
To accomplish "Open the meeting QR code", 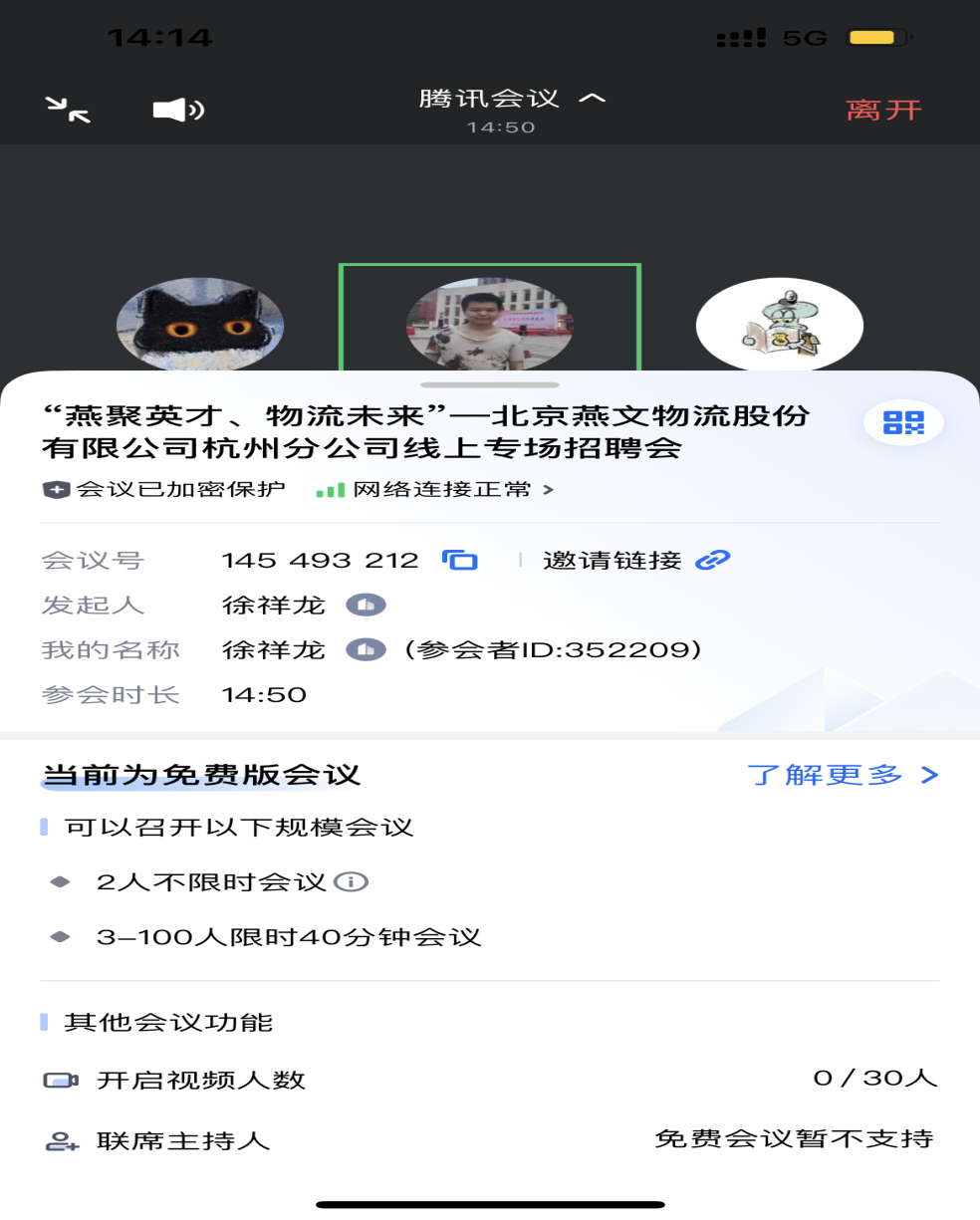I will pyautogui.click(x=902, y=422).
